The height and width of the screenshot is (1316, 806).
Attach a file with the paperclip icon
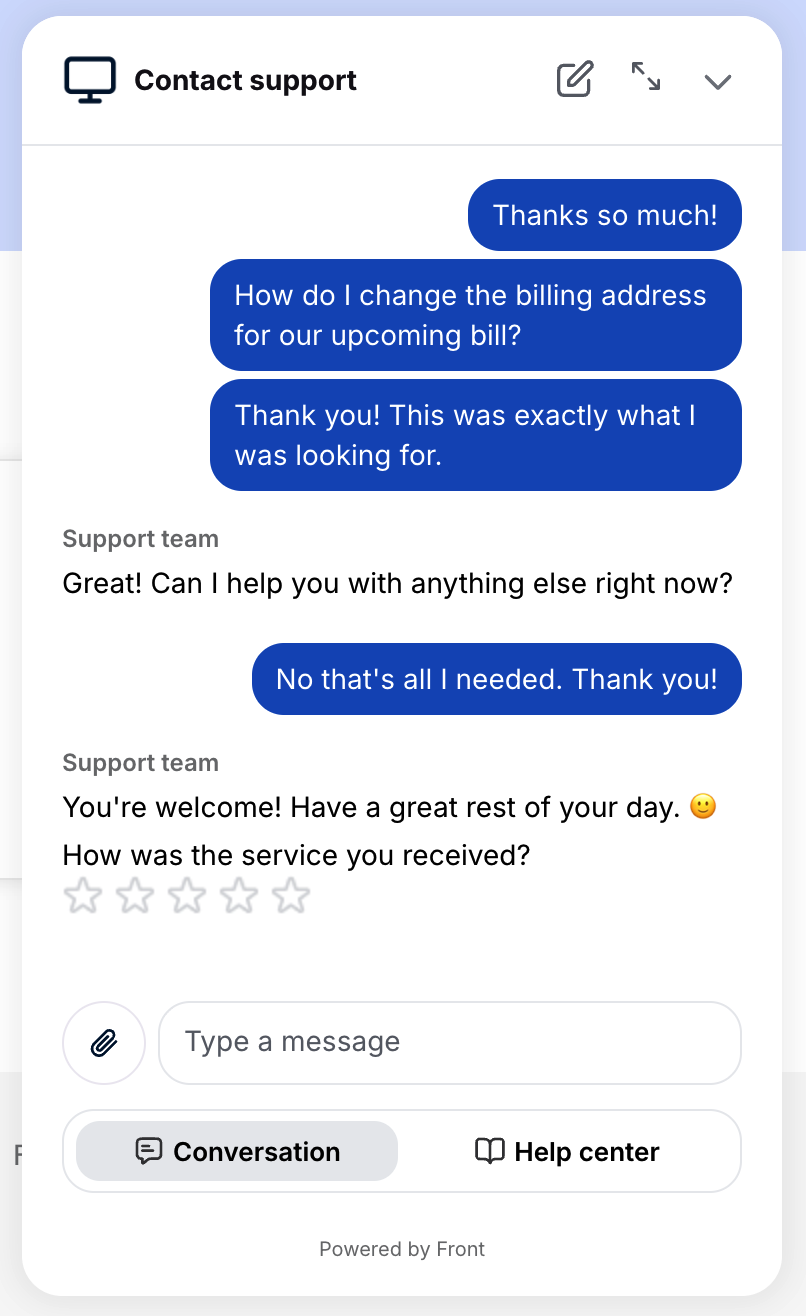[x=104, y=1043]
